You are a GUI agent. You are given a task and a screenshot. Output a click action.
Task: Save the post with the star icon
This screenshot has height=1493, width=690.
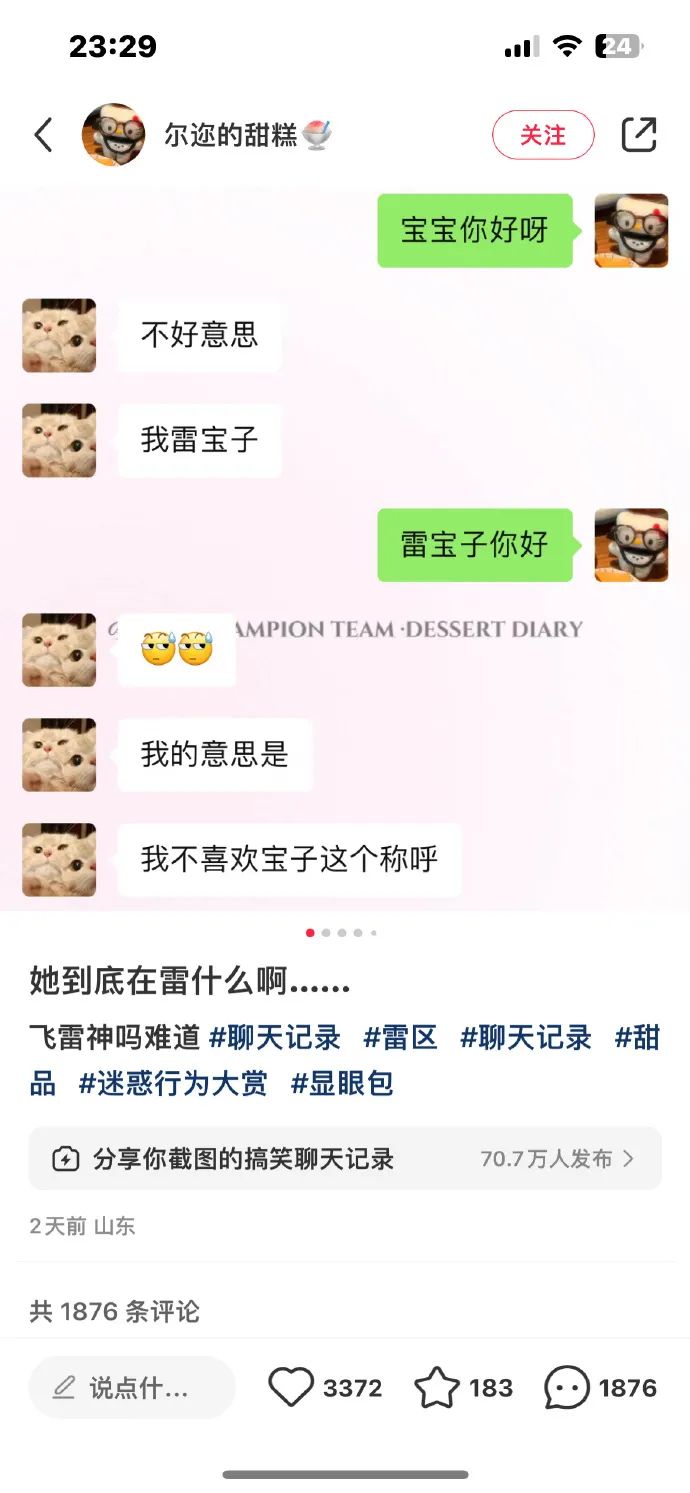[x=437, y=1388]
